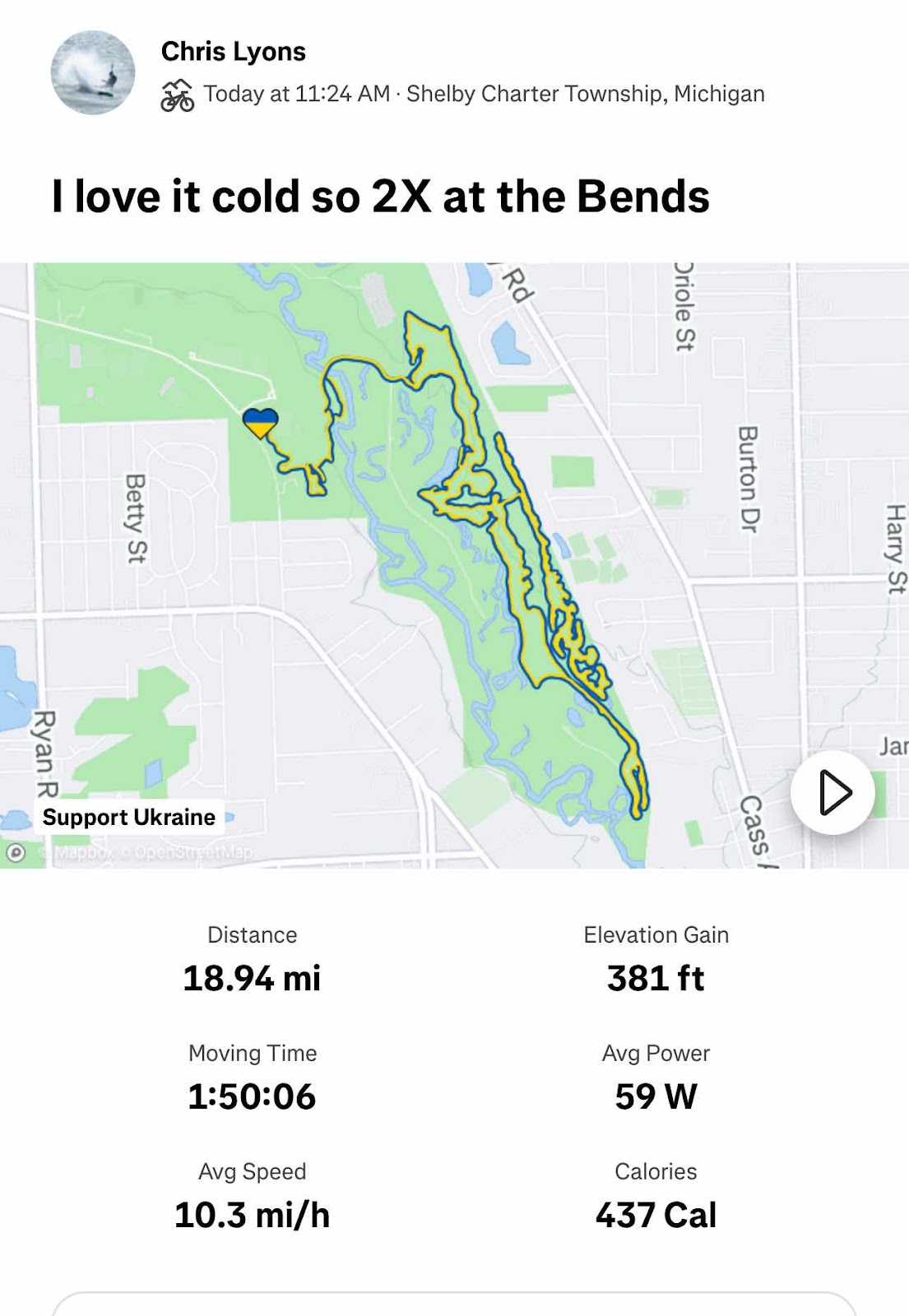Screen dimensions: 909x1316
Task: Open Chris Lyons' profile picture
Action: pyautogui.click(x=93, y=72)
